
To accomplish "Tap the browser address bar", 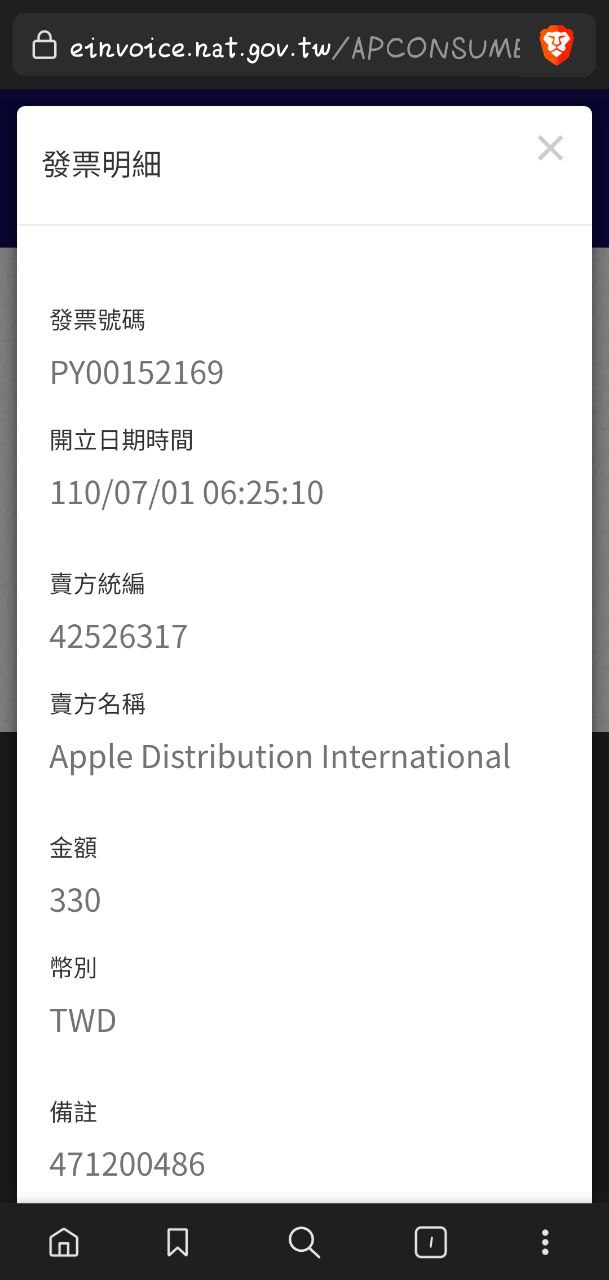I will click(290, 47).
